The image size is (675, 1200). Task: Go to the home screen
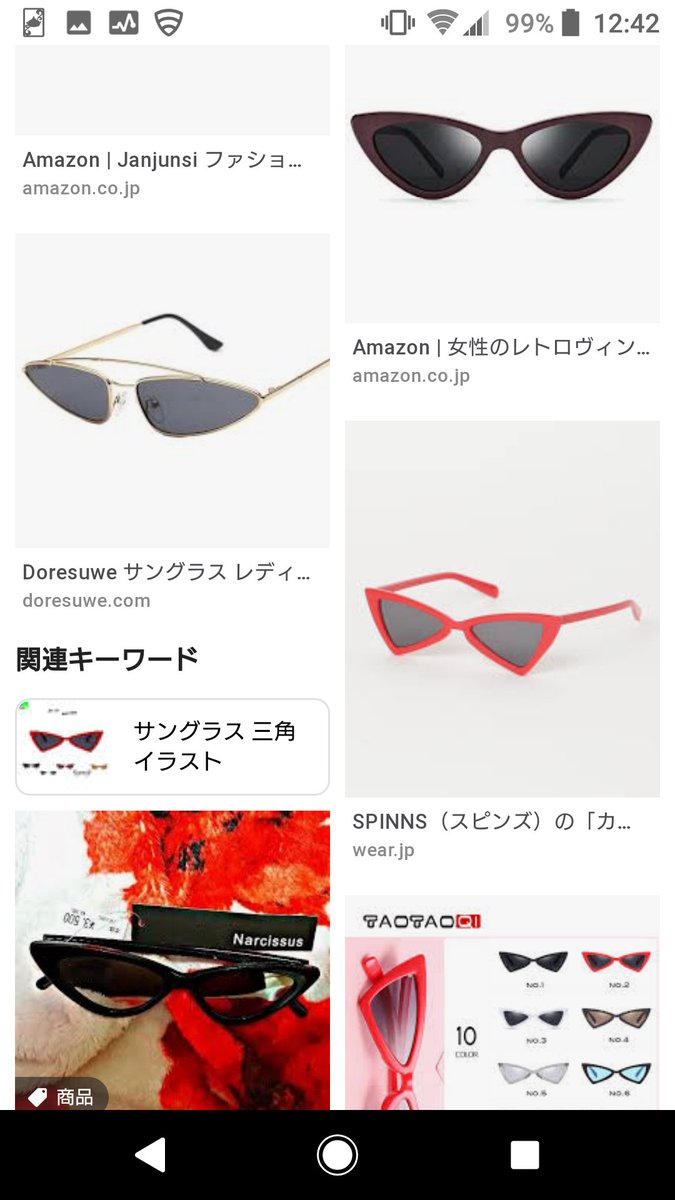[337, 1155]
